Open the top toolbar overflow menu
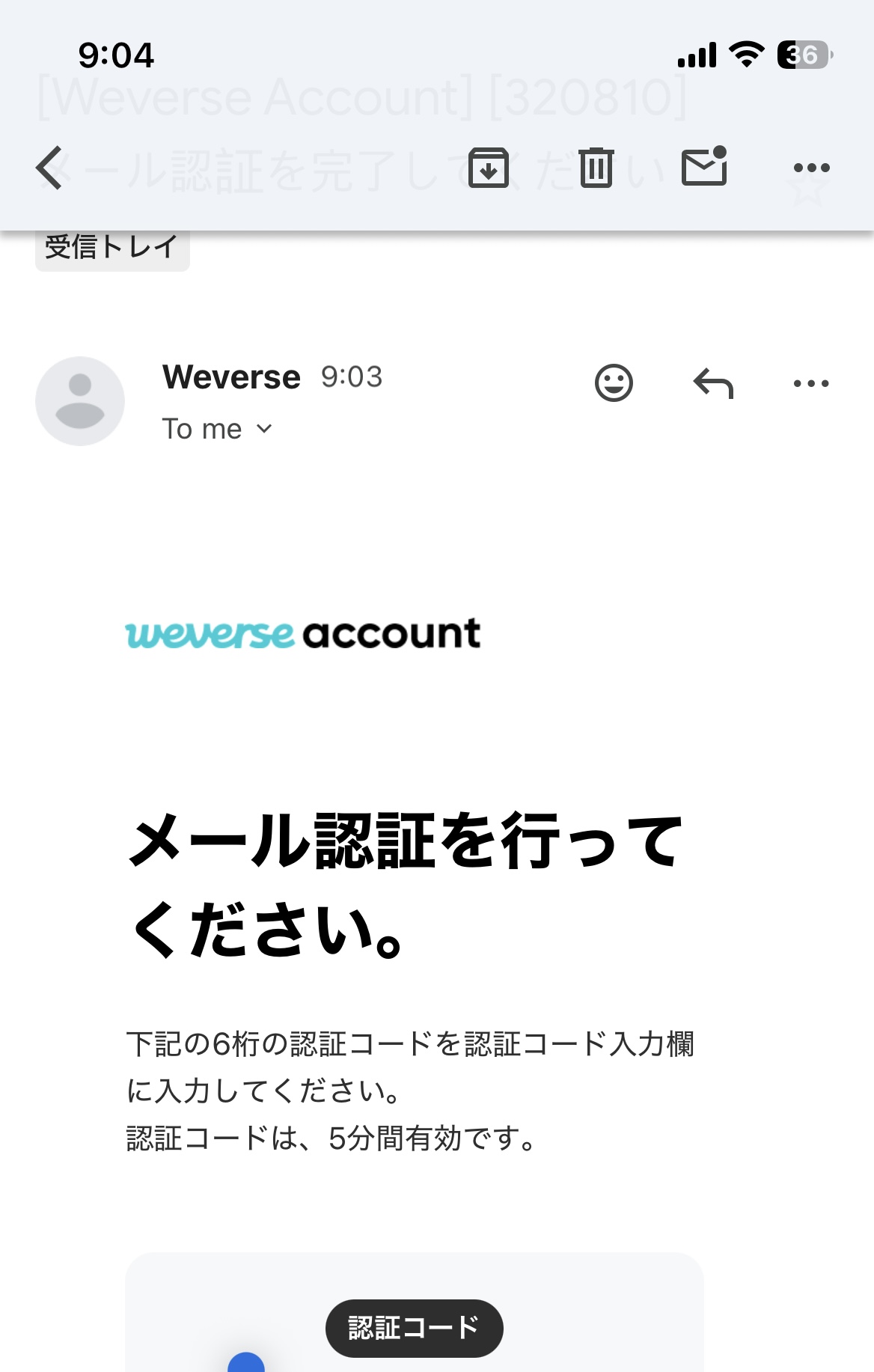The height and width of the screenshot is (1372, 874). (811, 168)
